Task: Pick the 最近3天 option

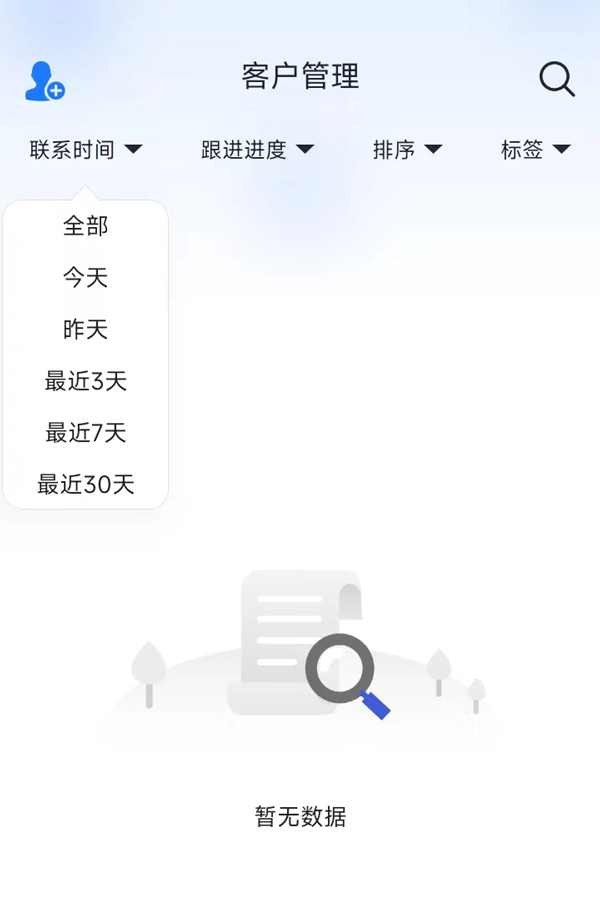Action: [x=86, y=381]
